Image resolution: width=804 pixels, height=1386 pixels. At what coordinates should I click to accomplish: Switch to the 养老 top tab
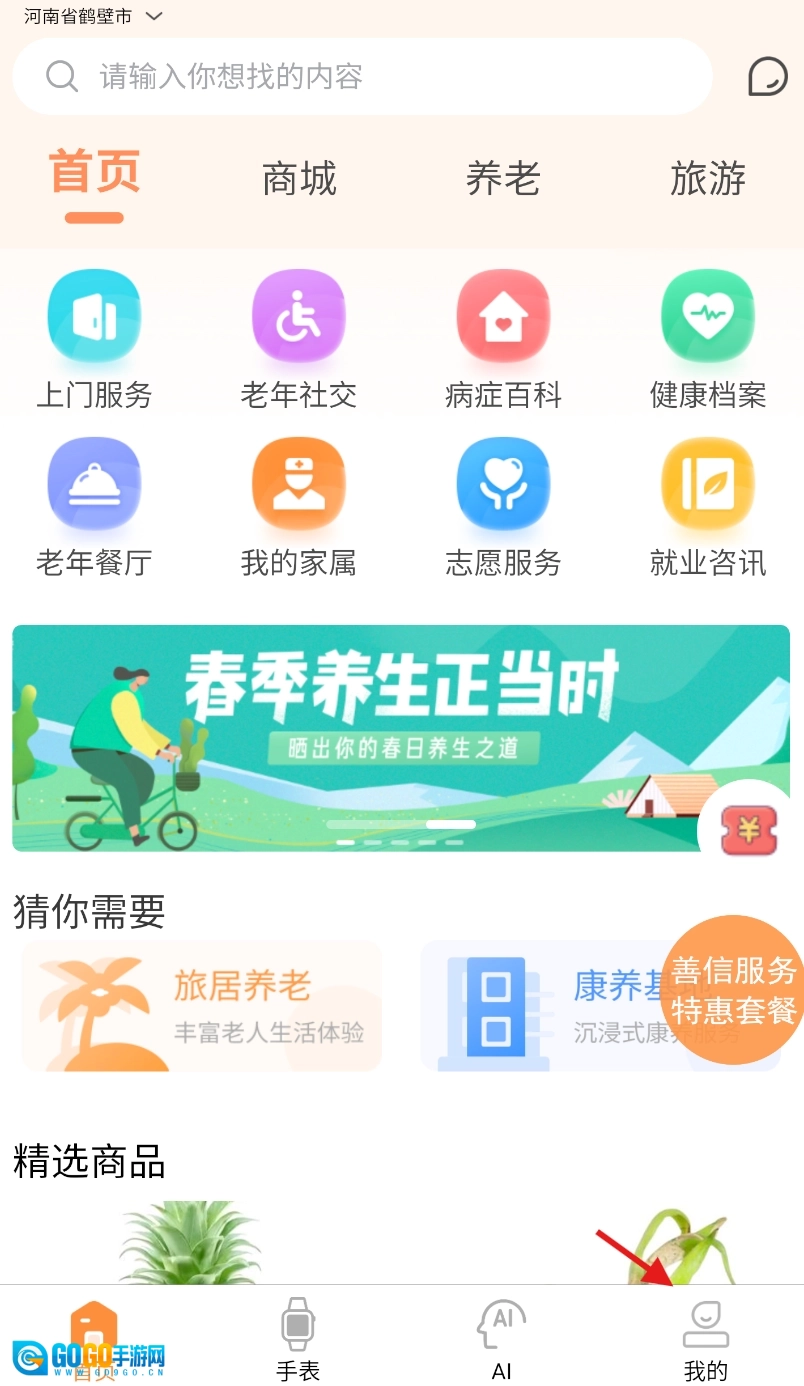(x=503, y=180)
